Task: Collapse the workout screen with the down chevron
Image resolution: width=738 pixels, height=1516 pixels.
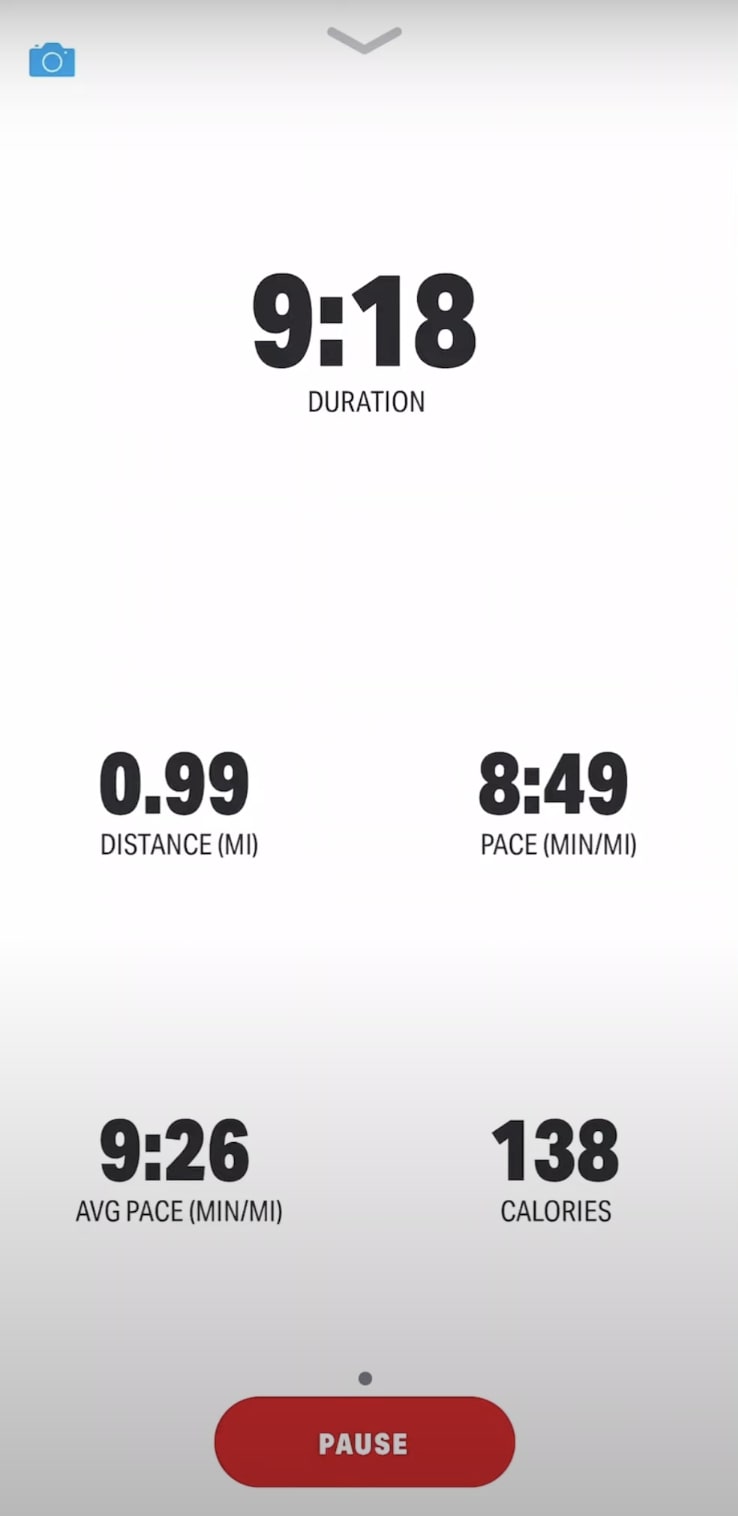Action: coord(364,40)
